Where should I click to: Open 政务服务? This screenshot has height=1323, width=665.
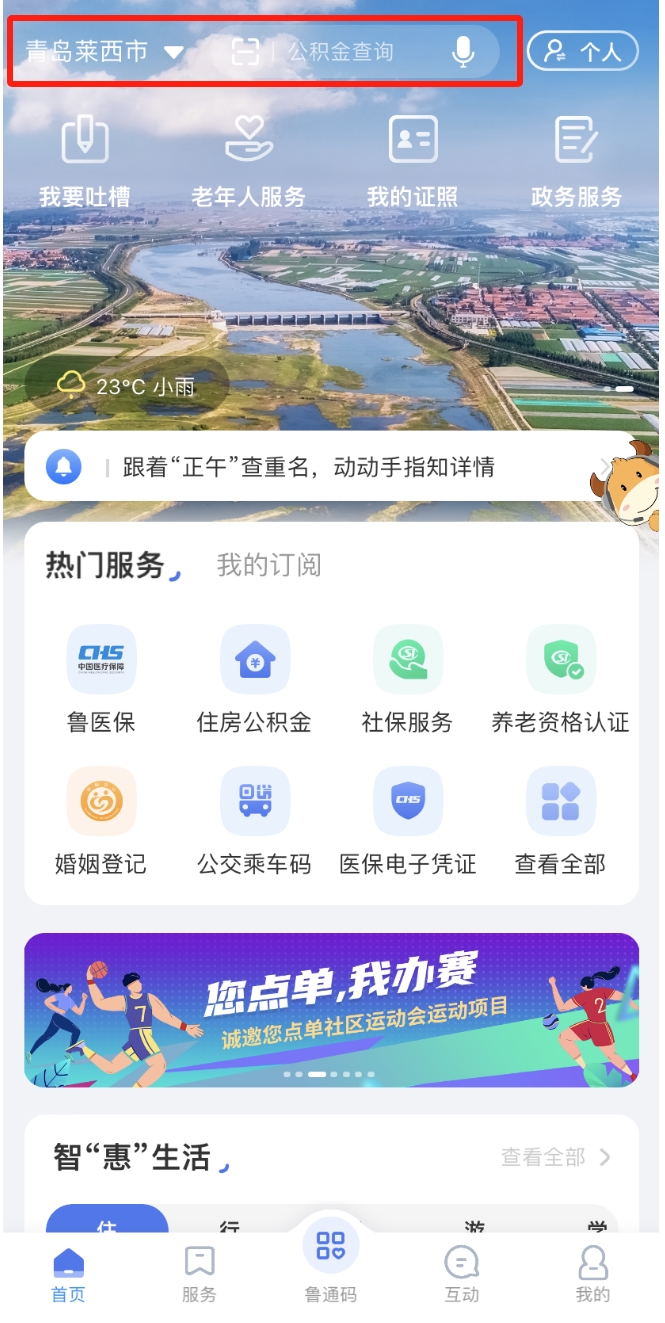point(576,162)
